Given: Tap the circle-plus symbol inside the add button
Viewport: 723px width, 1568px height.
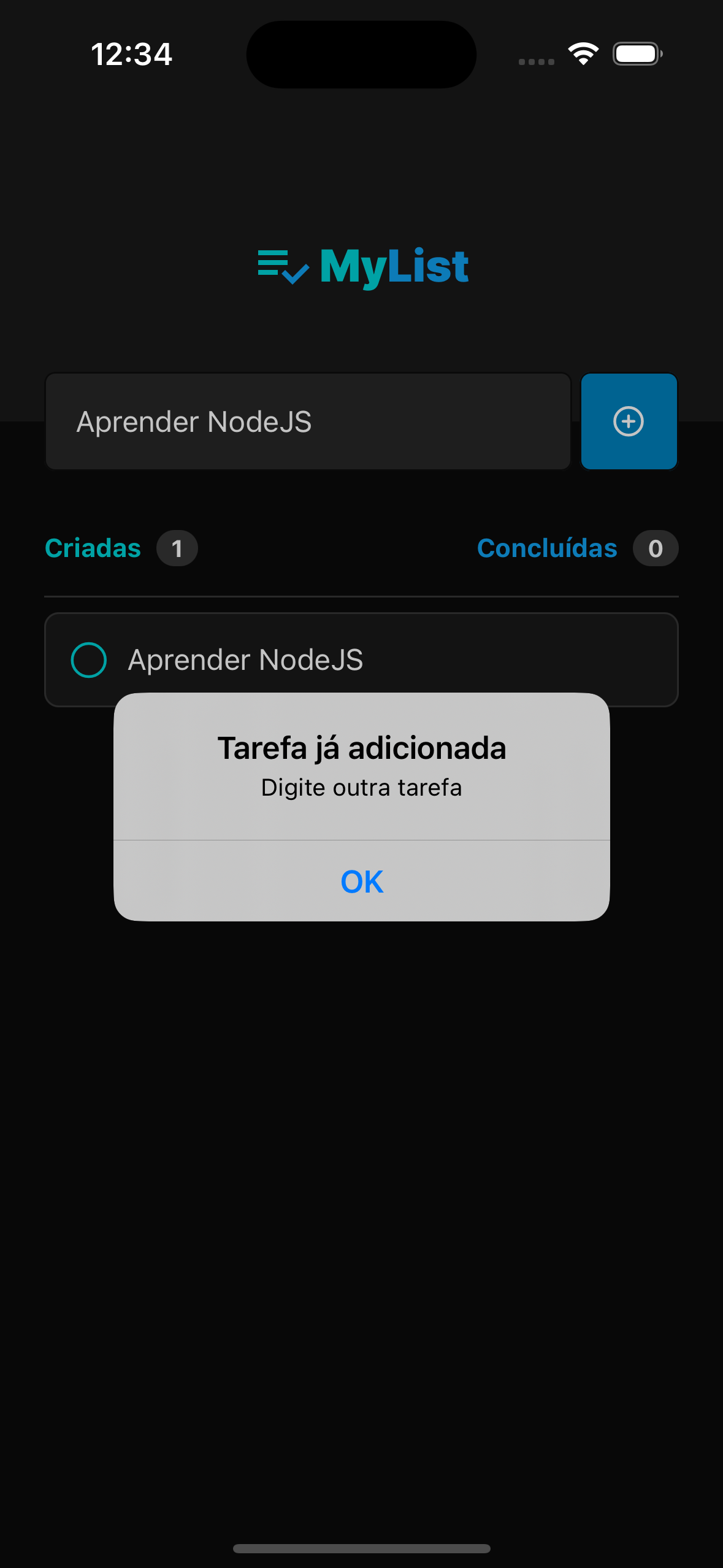Looking at the screenshot, I should click(x=629, y=421).
